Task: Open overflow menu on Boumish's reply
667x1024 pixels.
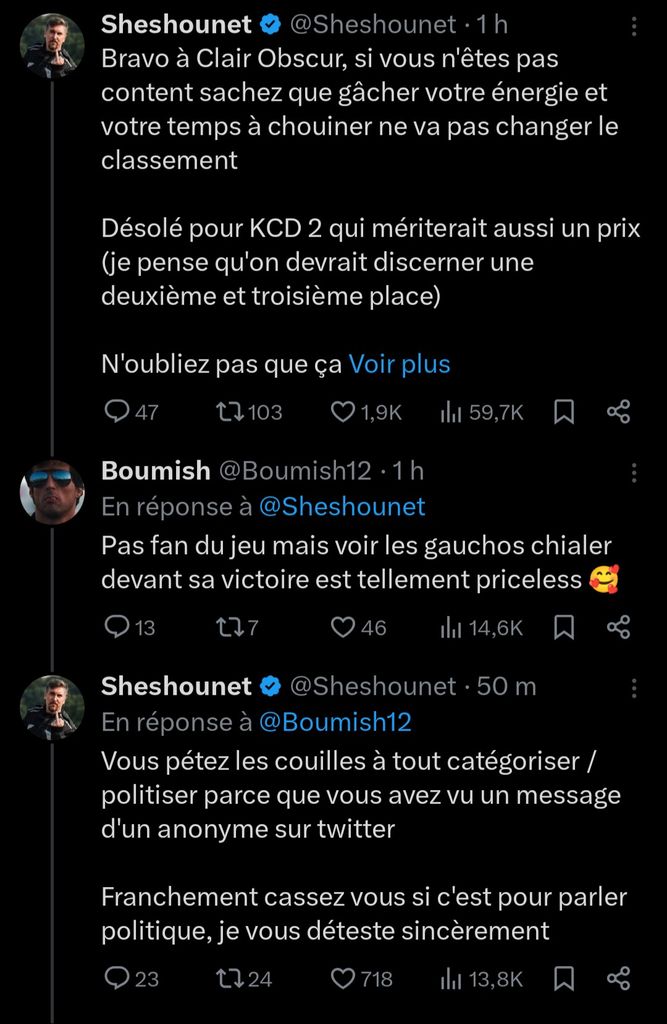Action: (634, 471)
